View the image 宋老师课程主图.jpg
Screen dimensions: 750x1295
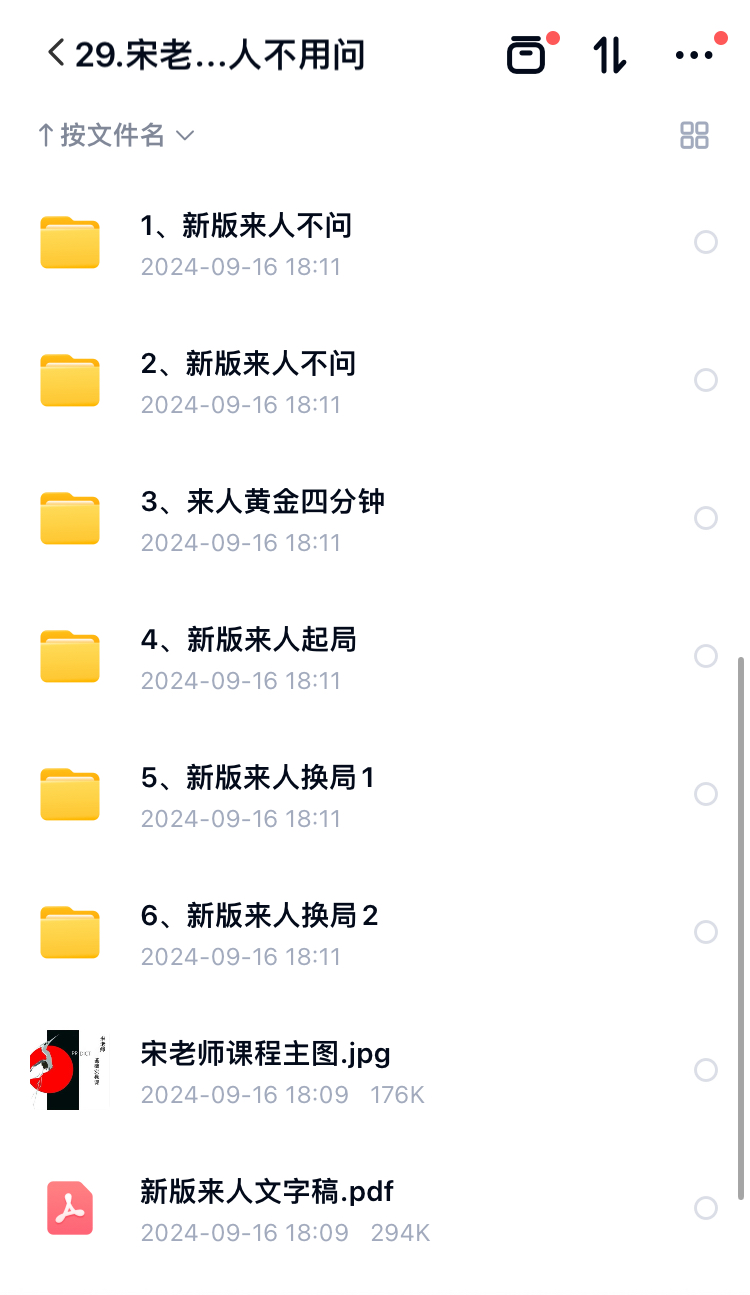[265, 1054]
